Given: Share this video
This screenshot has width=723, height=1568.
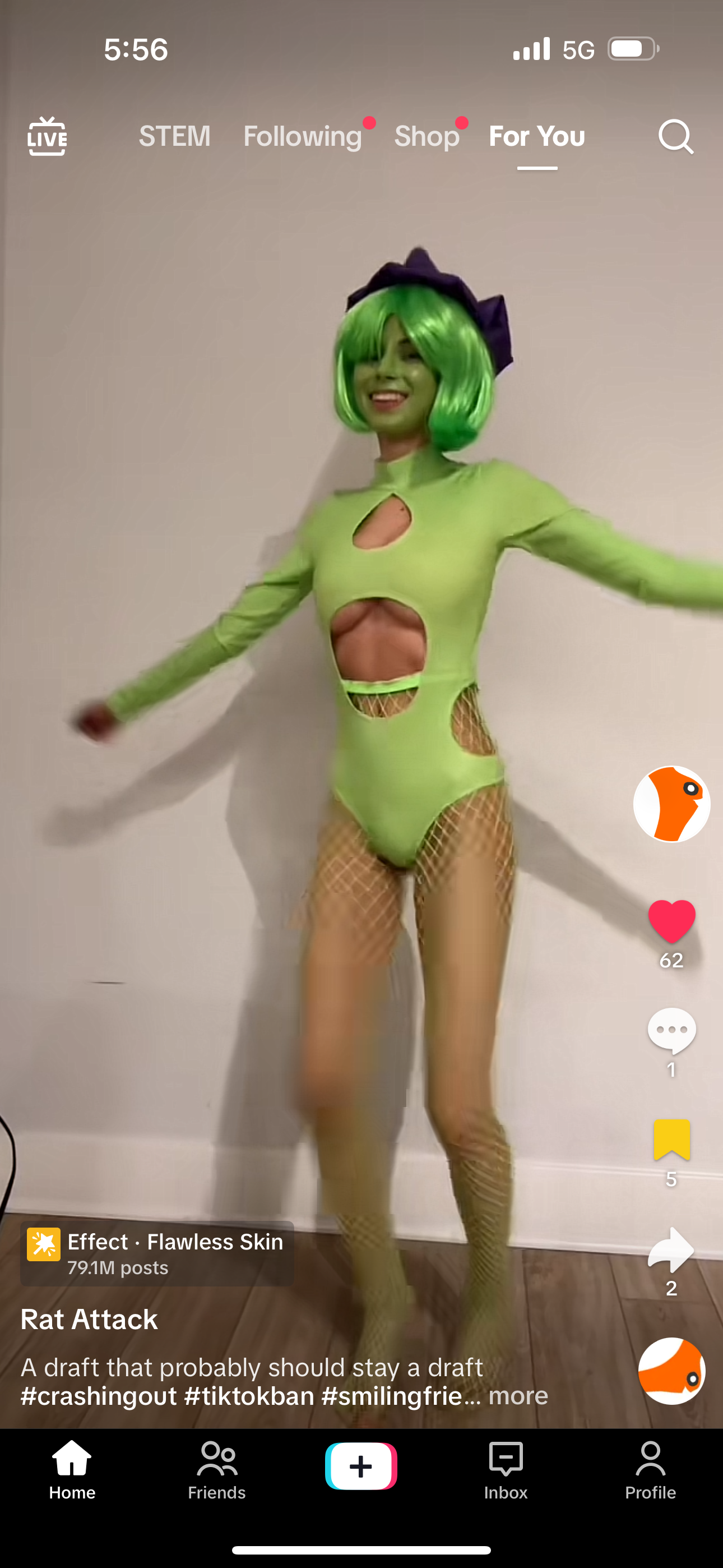Looking at the screenshot, I should tap(671, 1250).
